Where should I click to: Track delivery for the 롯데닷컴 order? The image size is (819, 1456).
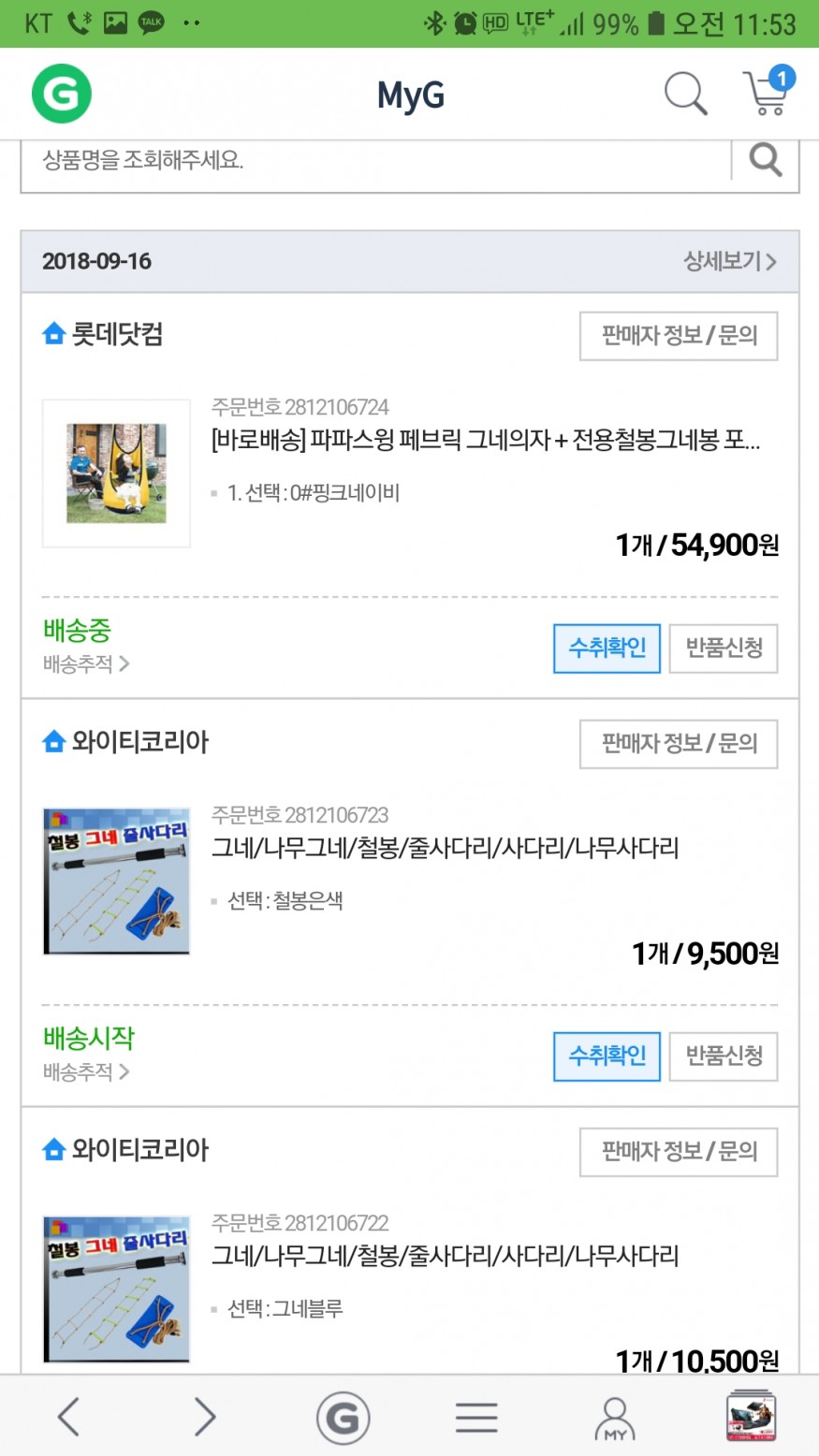click(x=86, y=664)
